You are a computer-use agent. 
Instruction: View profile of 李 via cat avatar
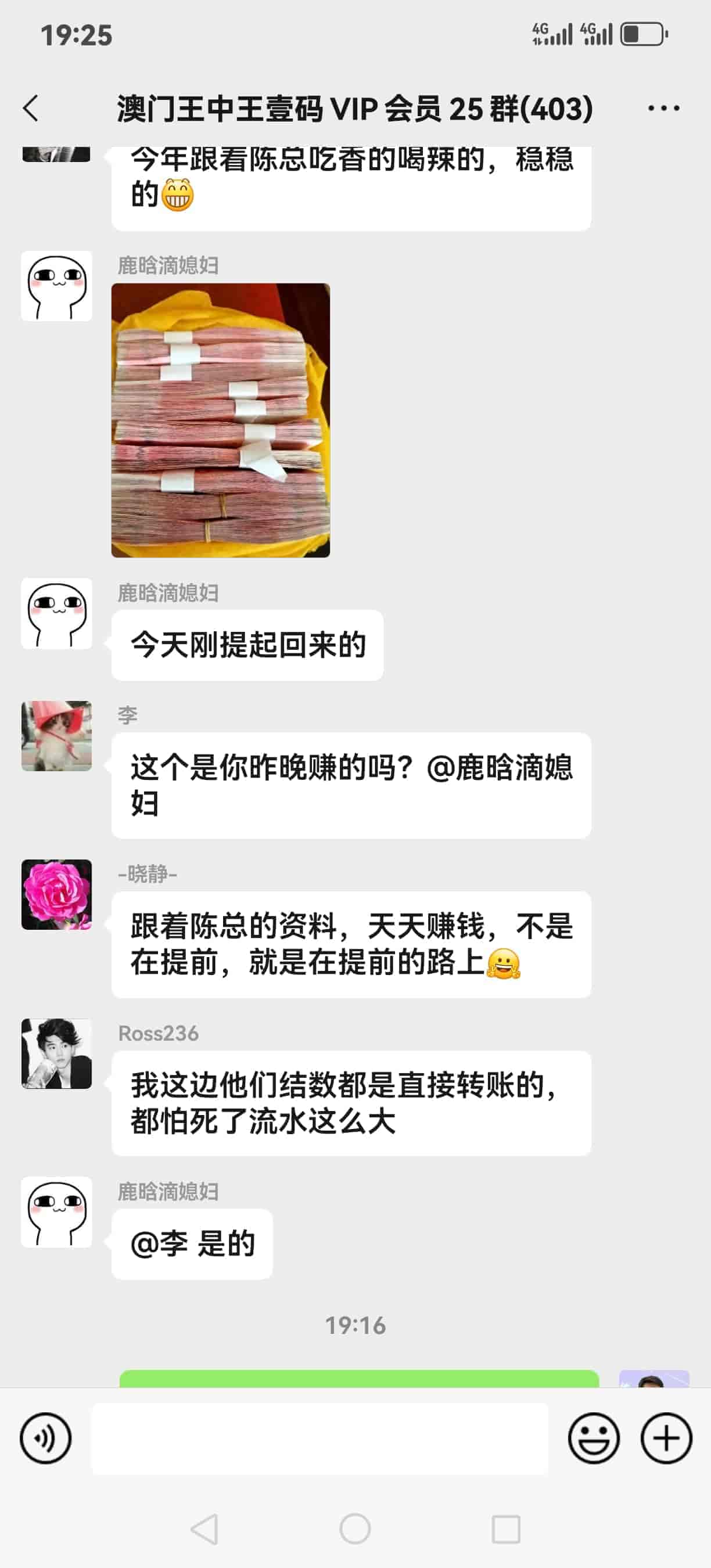pyautogui.click(x=56, y=736)
